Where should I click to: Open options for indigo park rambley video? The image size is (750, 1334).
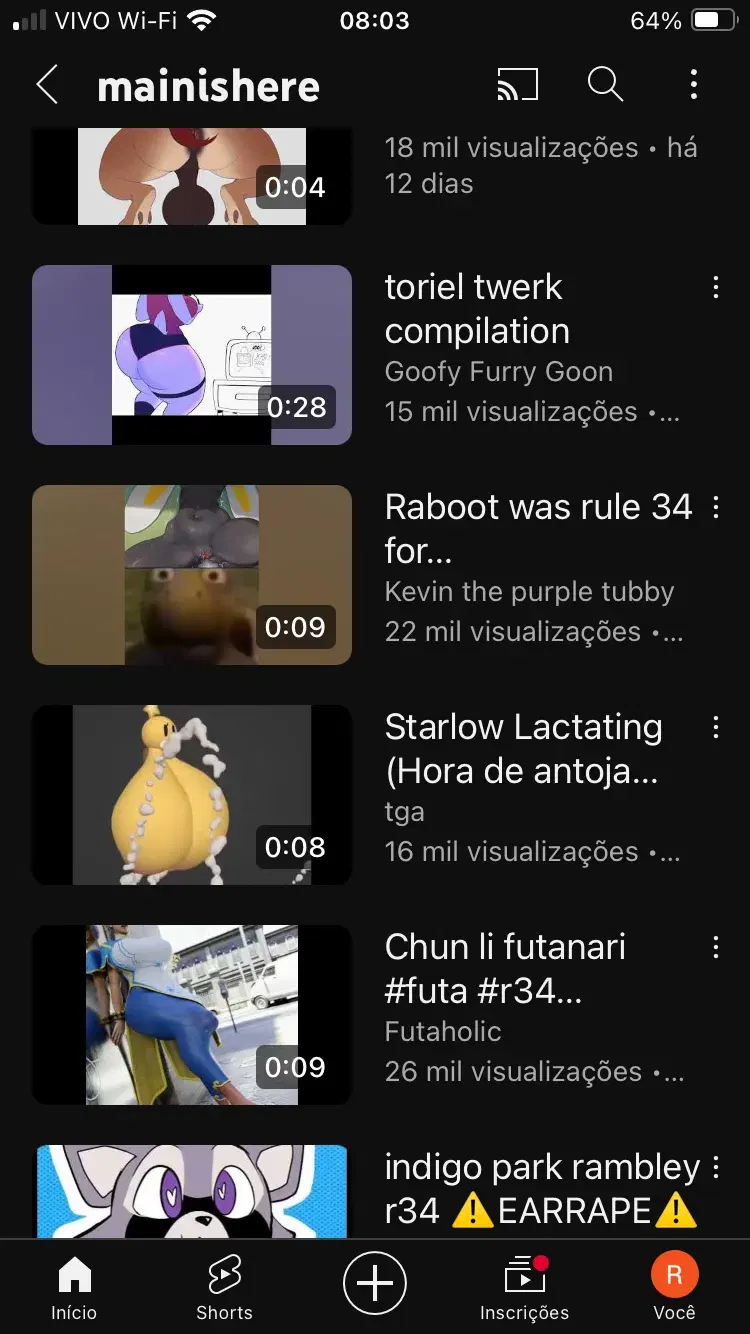[x=716, y=1167]
